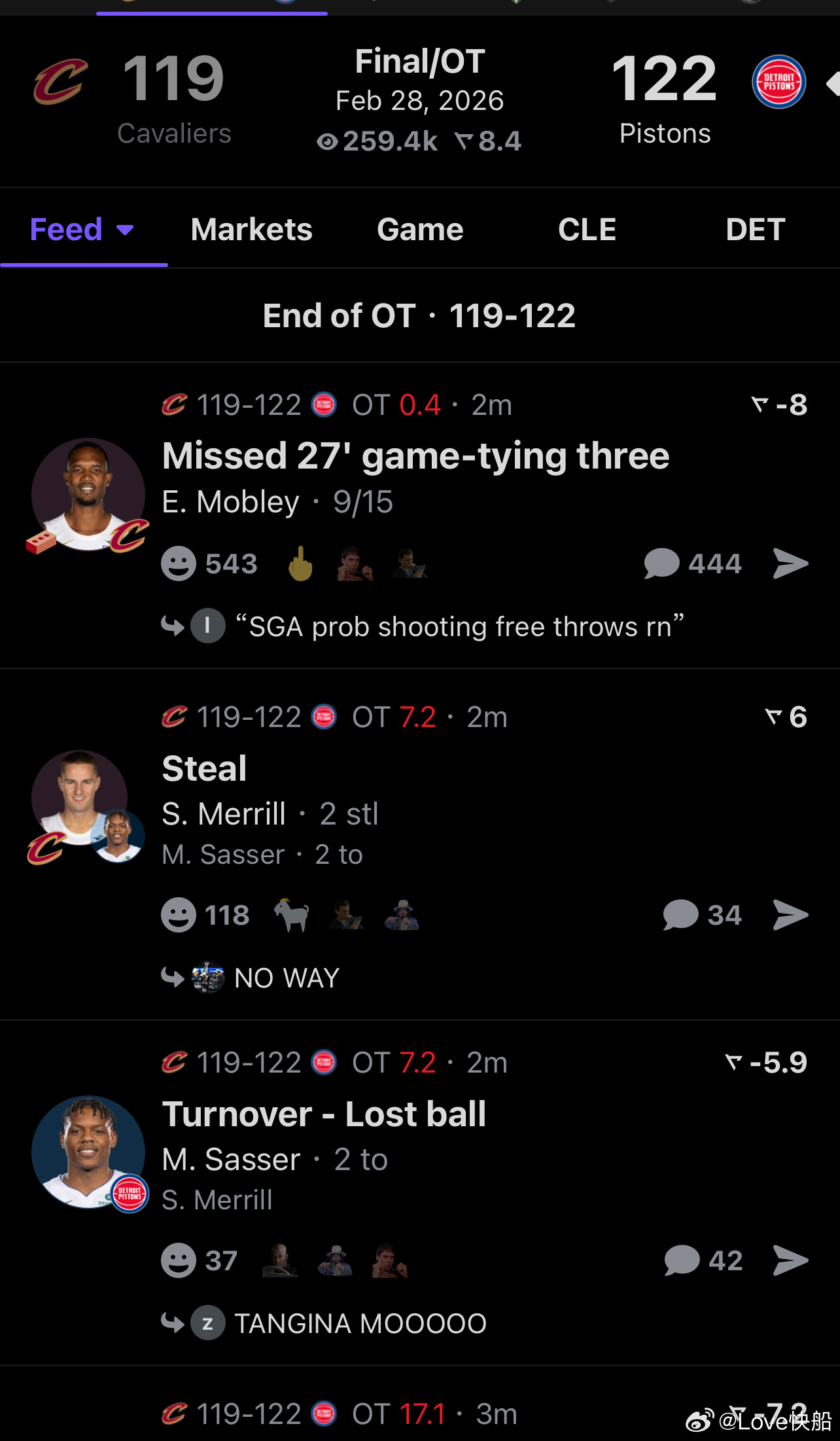This screenshot has height=1441, width=840.
Task: Open the Missed 27' game-tying three play
Action: pos(415,456)
